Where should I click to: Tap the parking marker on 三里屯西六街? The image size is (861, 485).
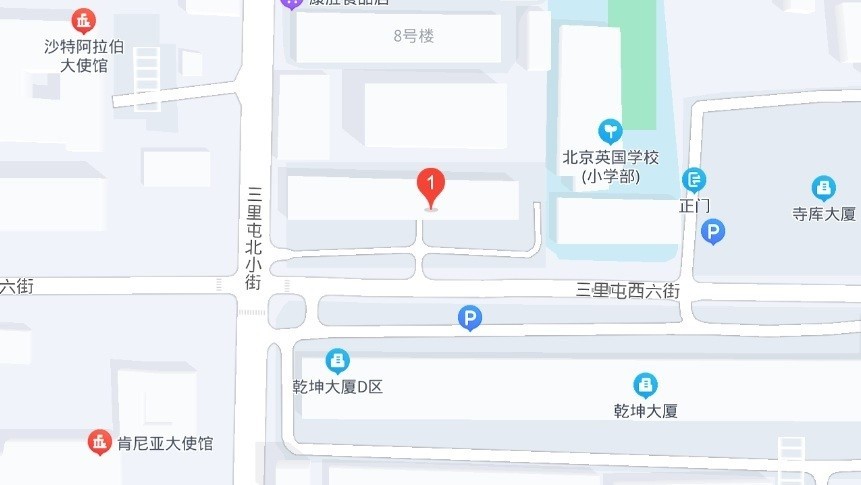[x=470, y=318]
